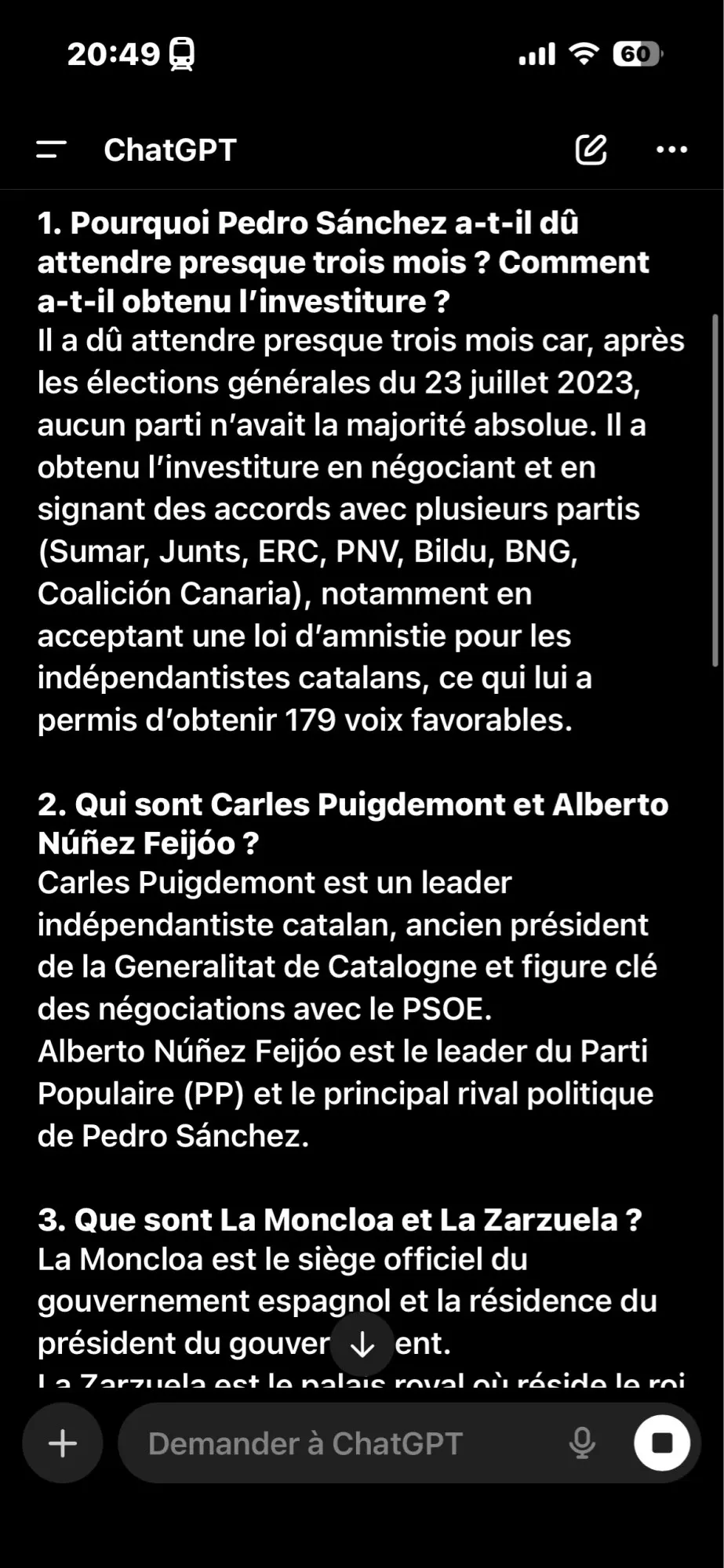Open the sidebar menu
Viewport: 724px width, 1568px height.
click(x=51, y=150)
